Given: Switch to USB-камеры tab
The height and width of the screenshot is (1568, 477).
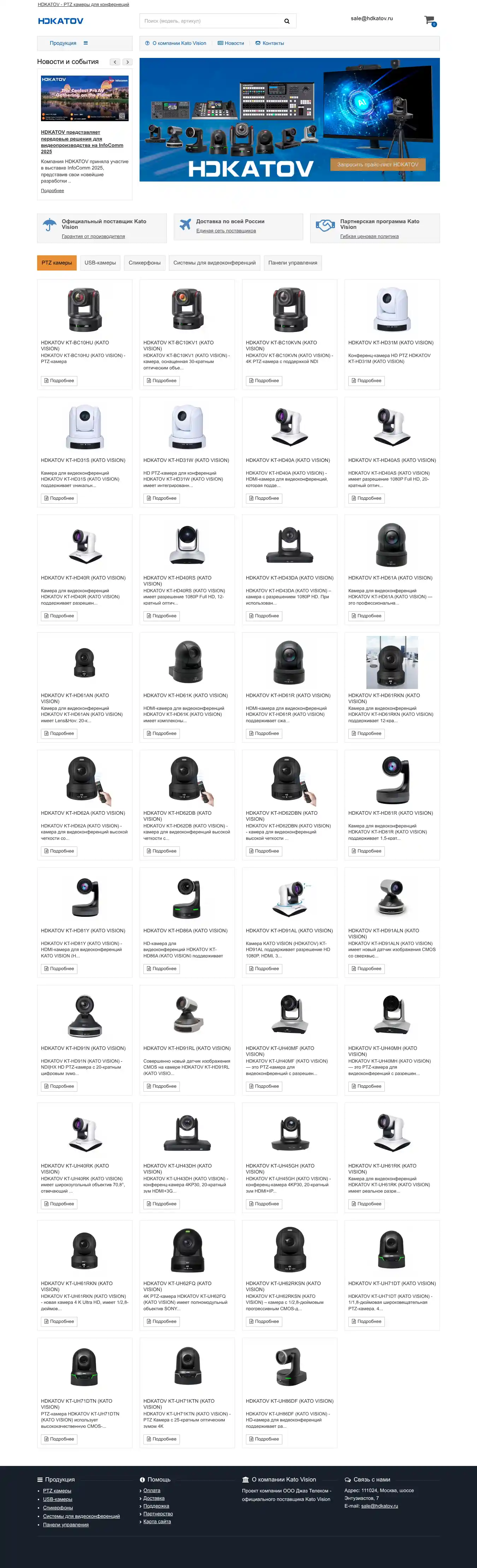Looking at the screenshot, I should tap(100, 263).
